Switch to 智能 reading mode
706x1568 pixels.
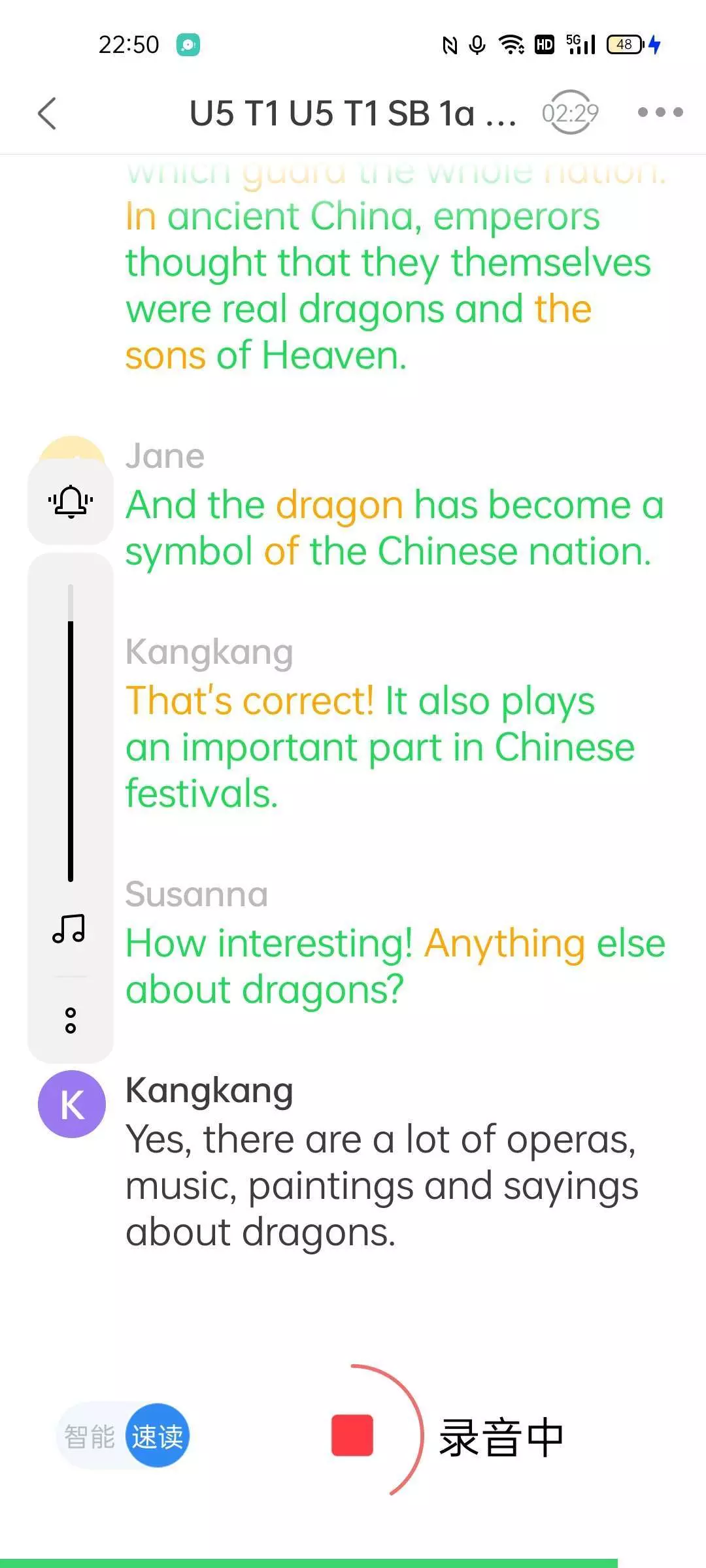click(x=90, y=1436)
